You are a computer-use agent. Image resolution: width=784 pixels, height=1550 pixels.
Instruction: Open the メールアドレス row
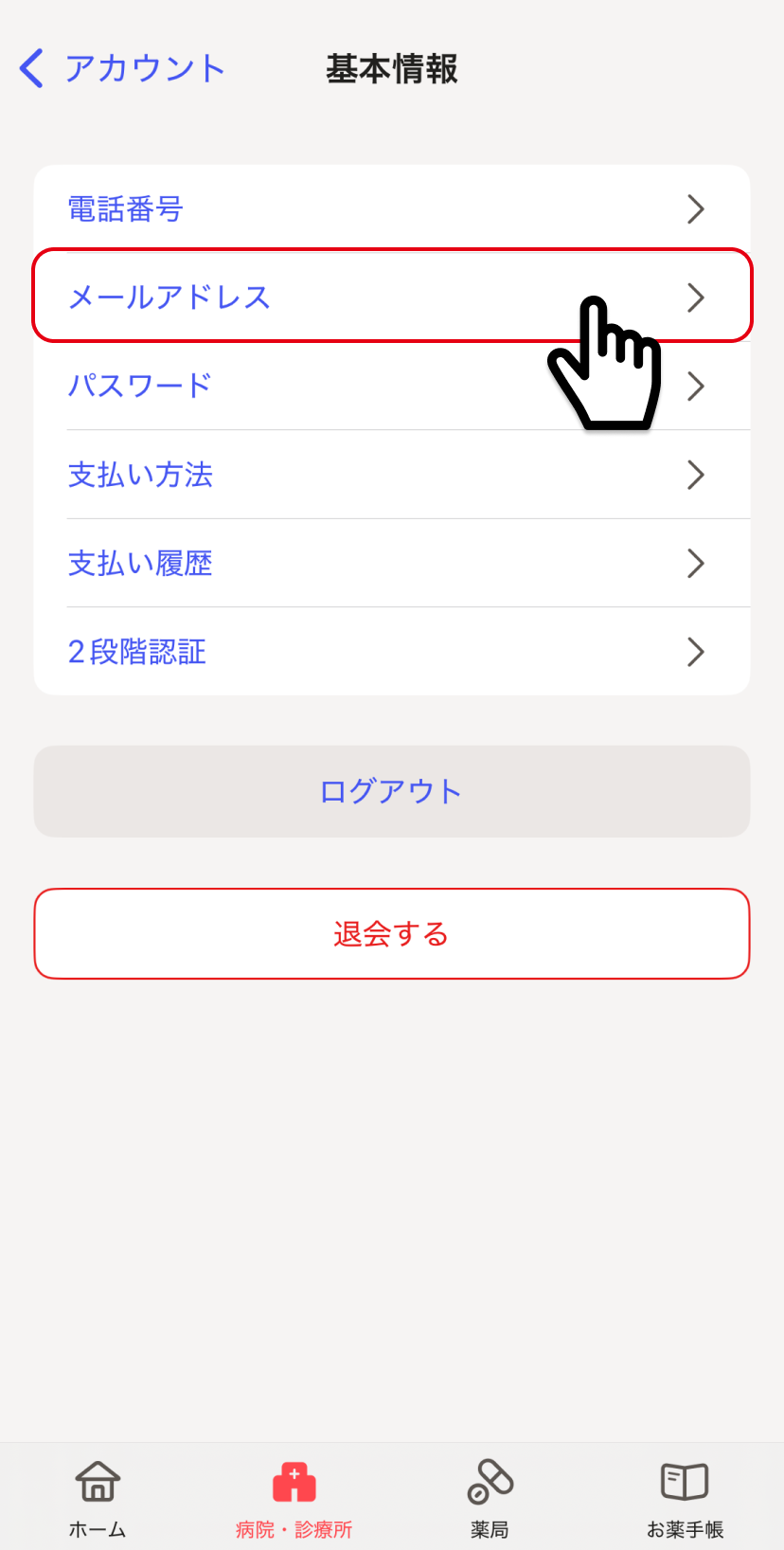point(392,297)
